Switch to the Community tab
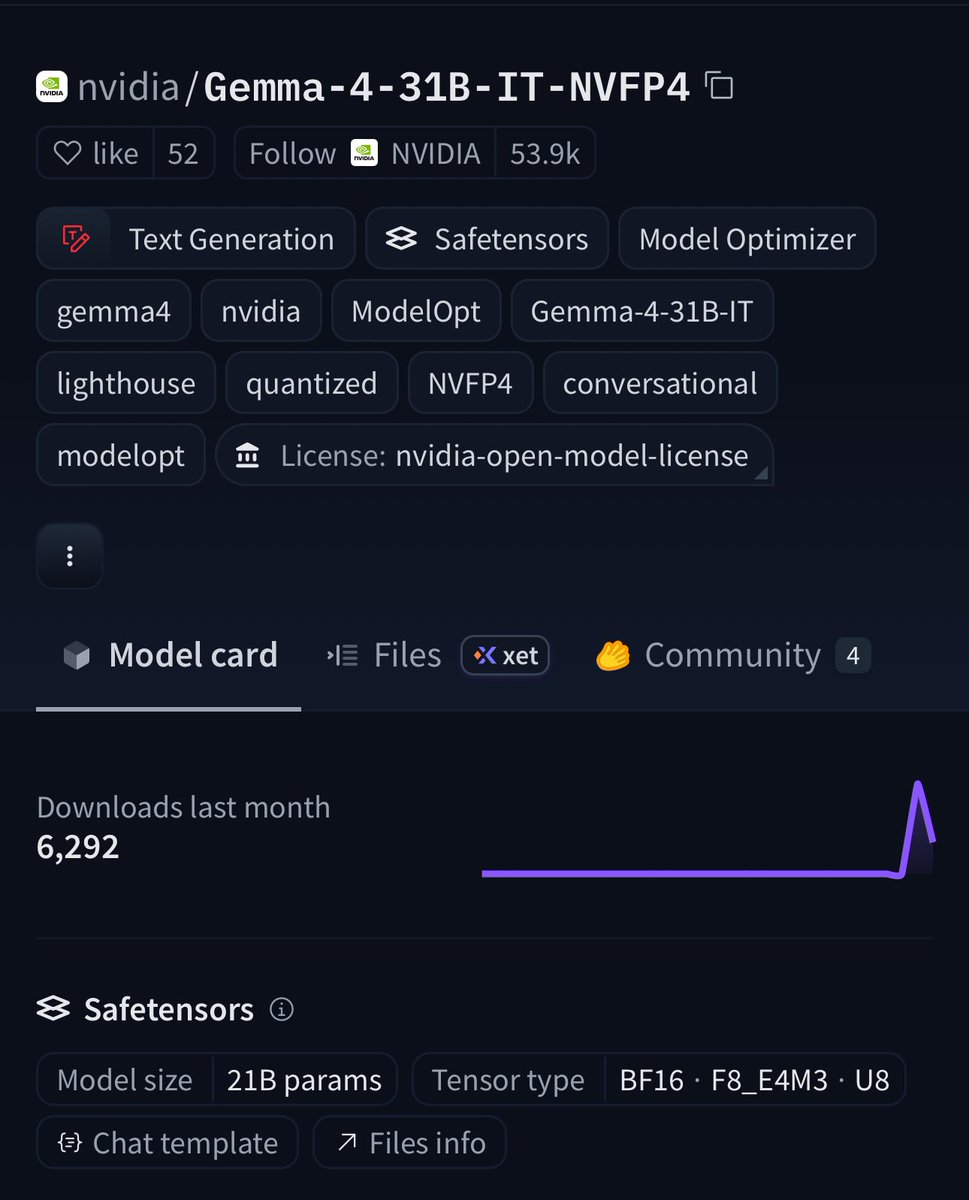This screenshot has width=969, height=1200. pos(732,656)
